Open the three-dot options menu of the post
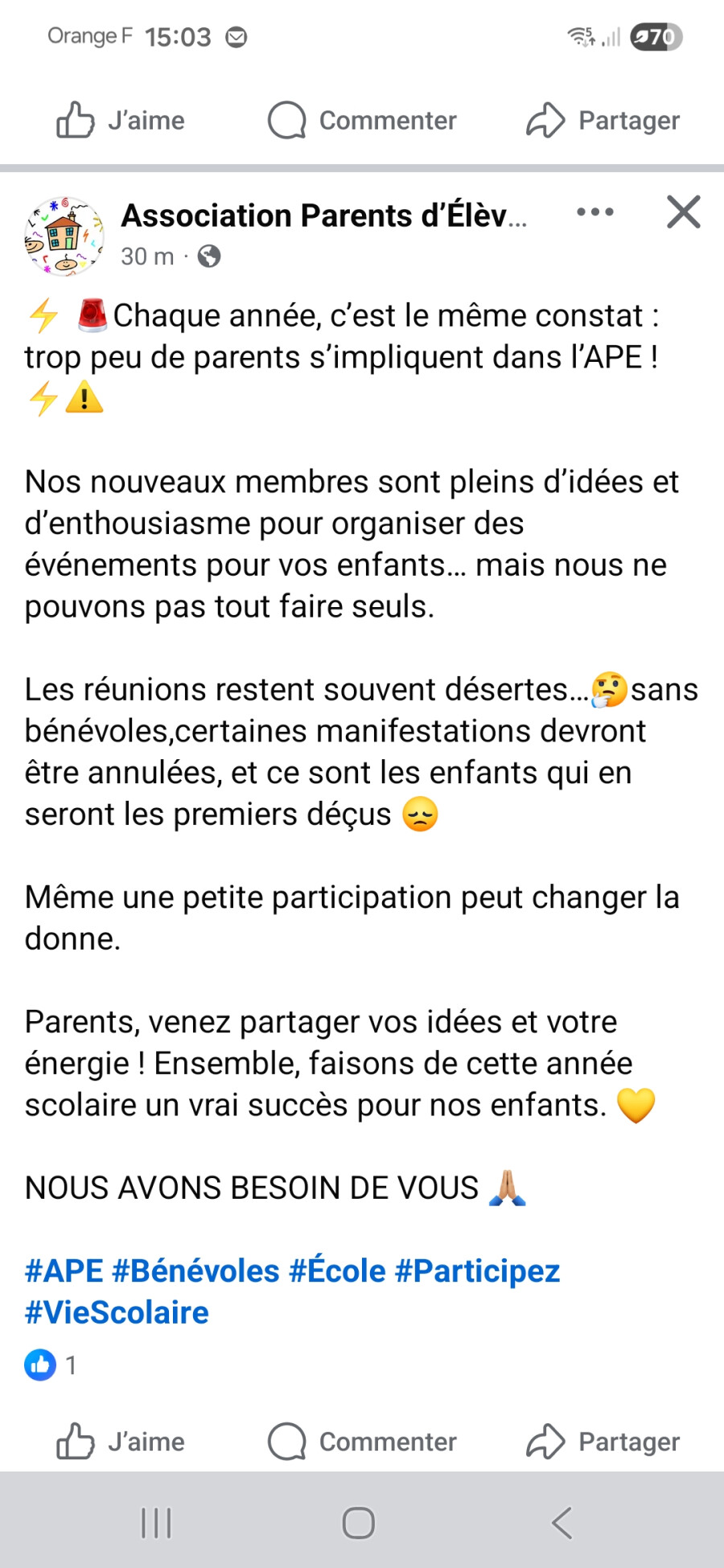Viewport: 724px width, 1568px height. pyautogui.click(x=595, y=213)
